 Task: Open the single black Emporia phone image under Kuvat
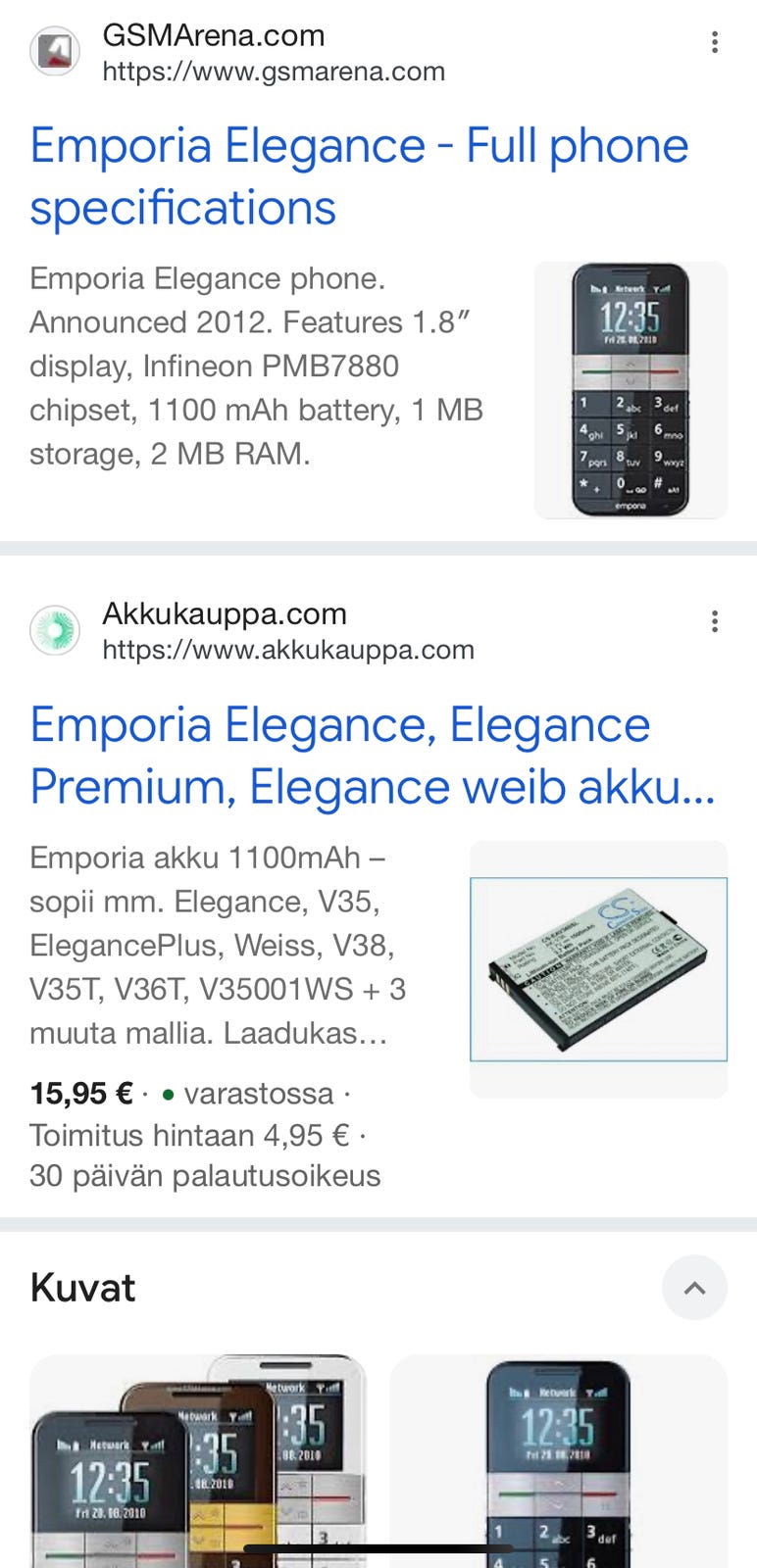[x=559, y=1461]
